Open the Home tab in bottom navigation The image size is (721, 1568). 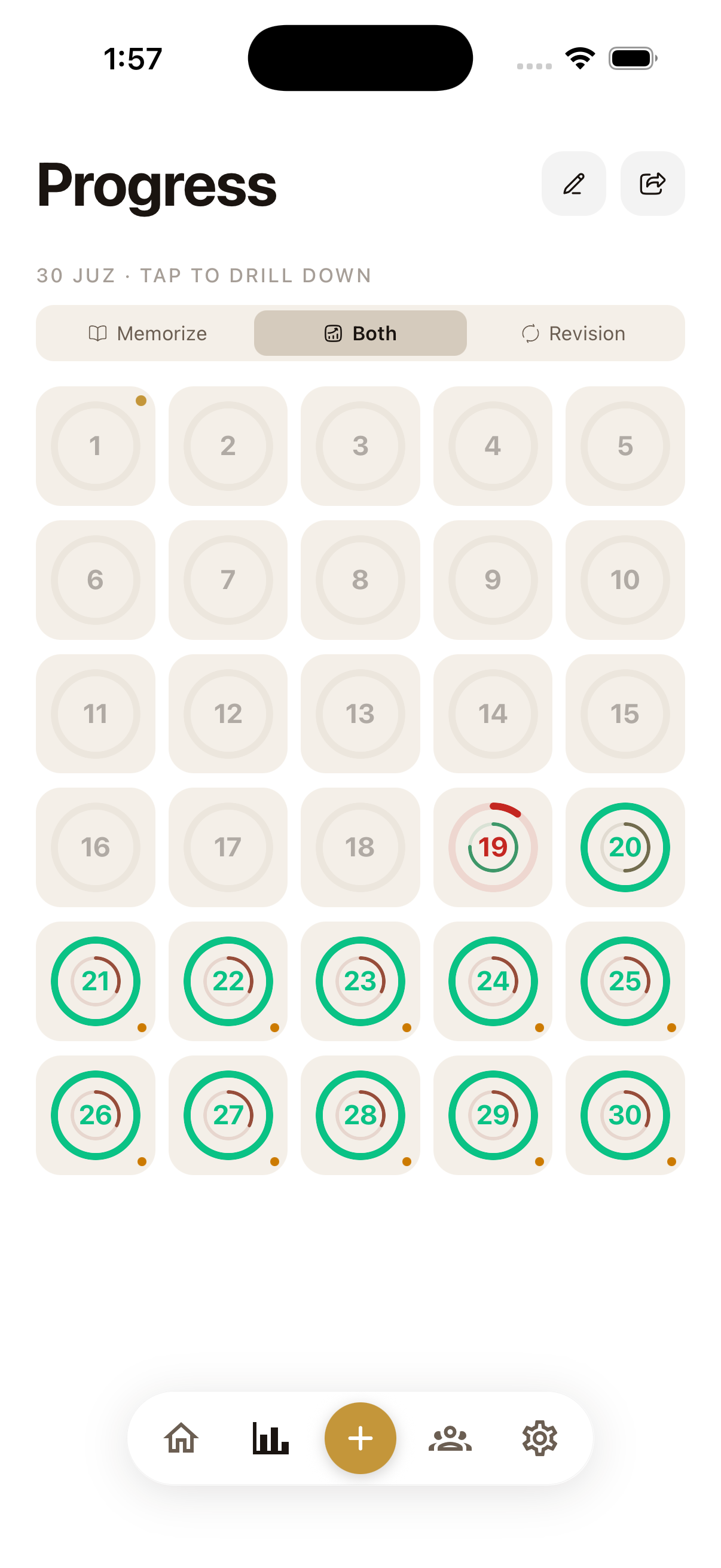point(181,1438)
